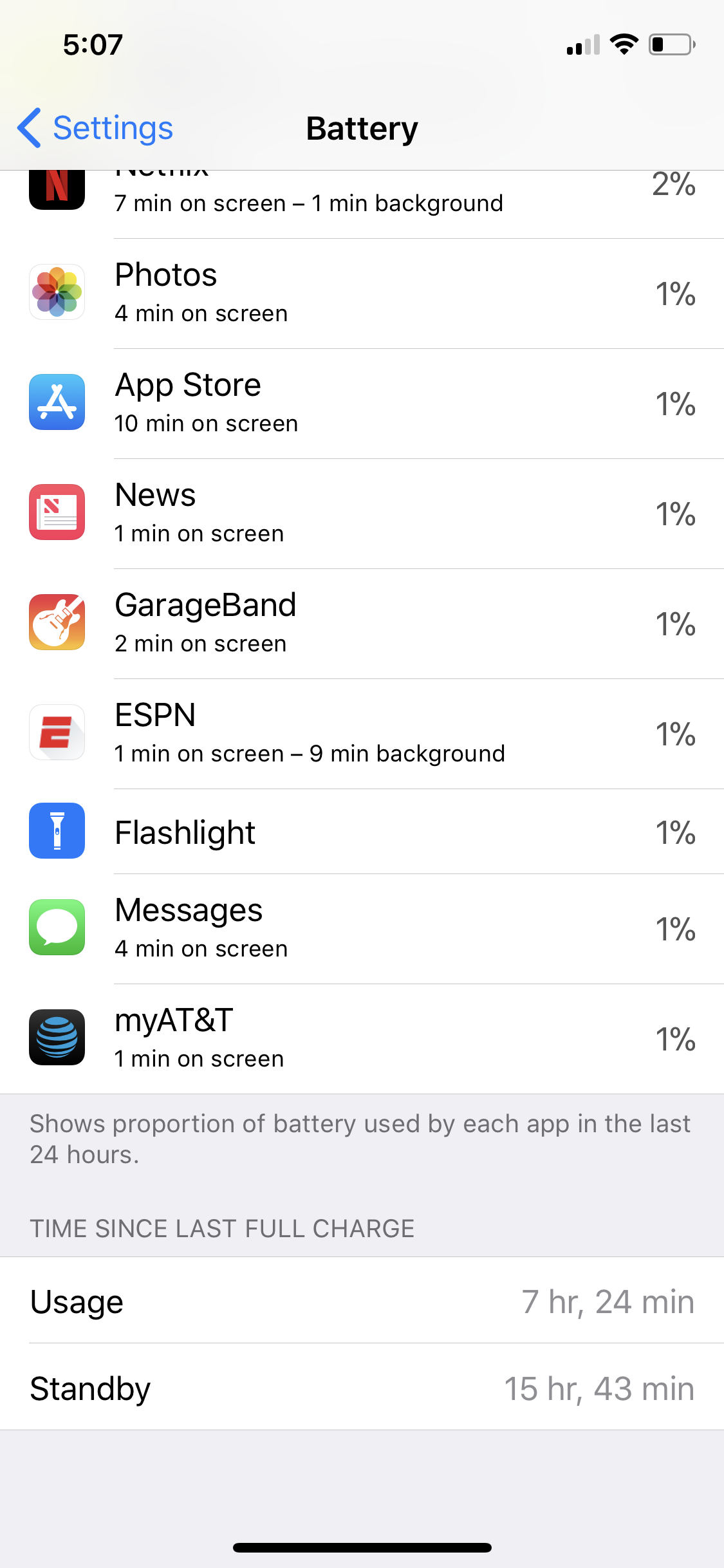724x1568 pixels.
Task: Tap the ESPN battery usage row
Action: click(x=362, y=734)
